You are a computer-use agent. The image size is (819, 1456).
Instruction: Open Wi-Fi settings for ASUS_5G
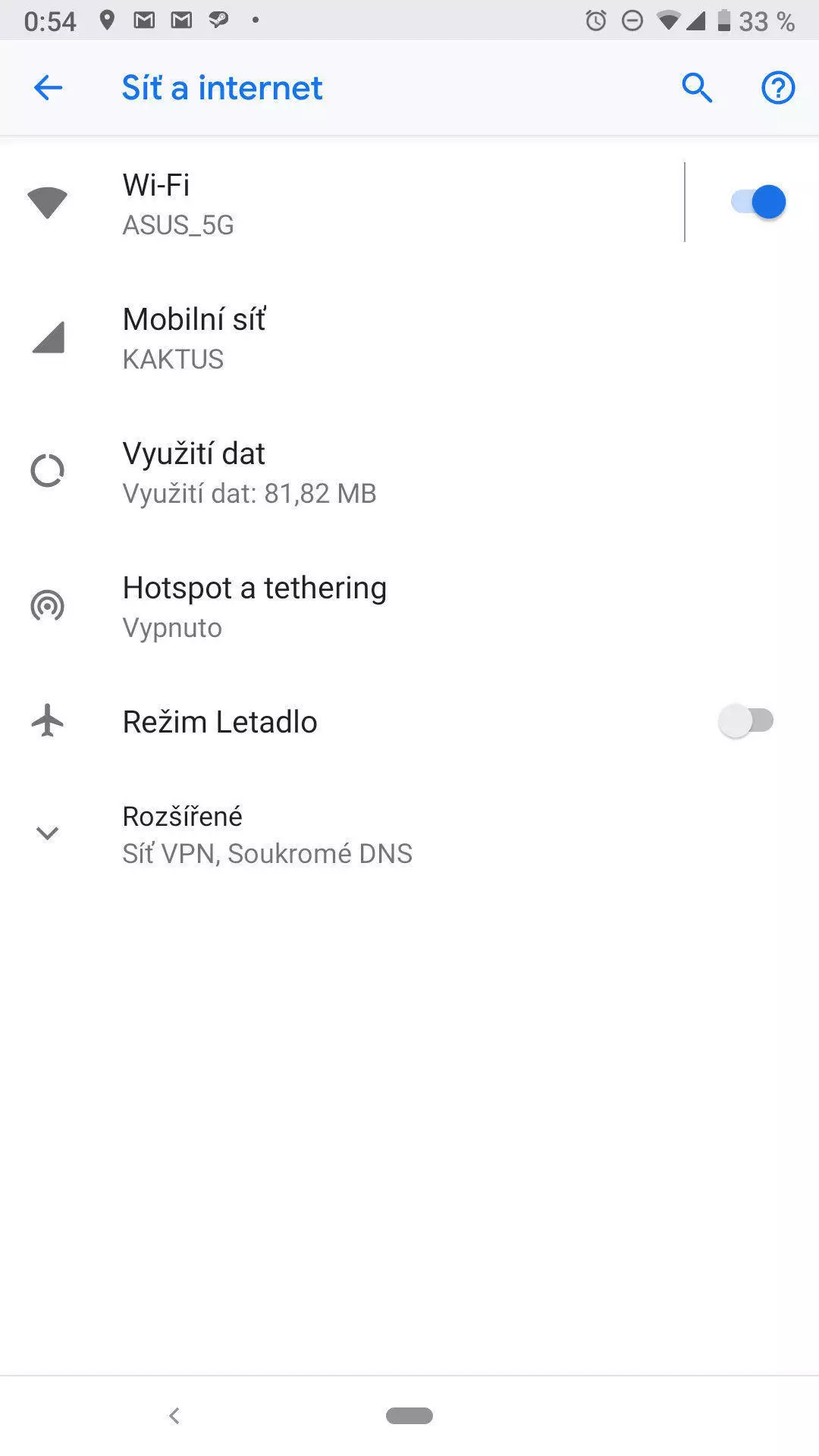[x=341, y=202]
